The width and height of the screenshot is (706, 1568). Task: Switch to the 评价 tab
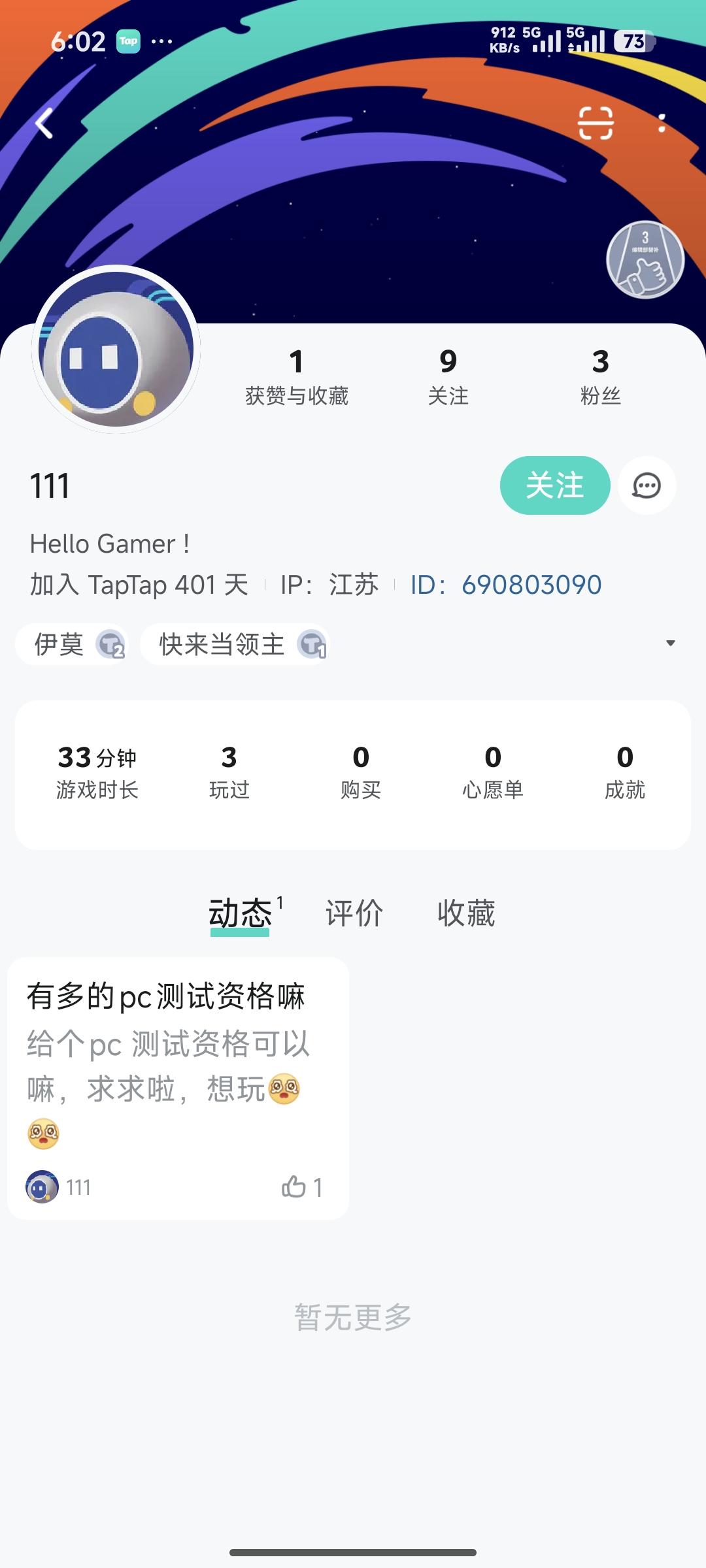354,913
